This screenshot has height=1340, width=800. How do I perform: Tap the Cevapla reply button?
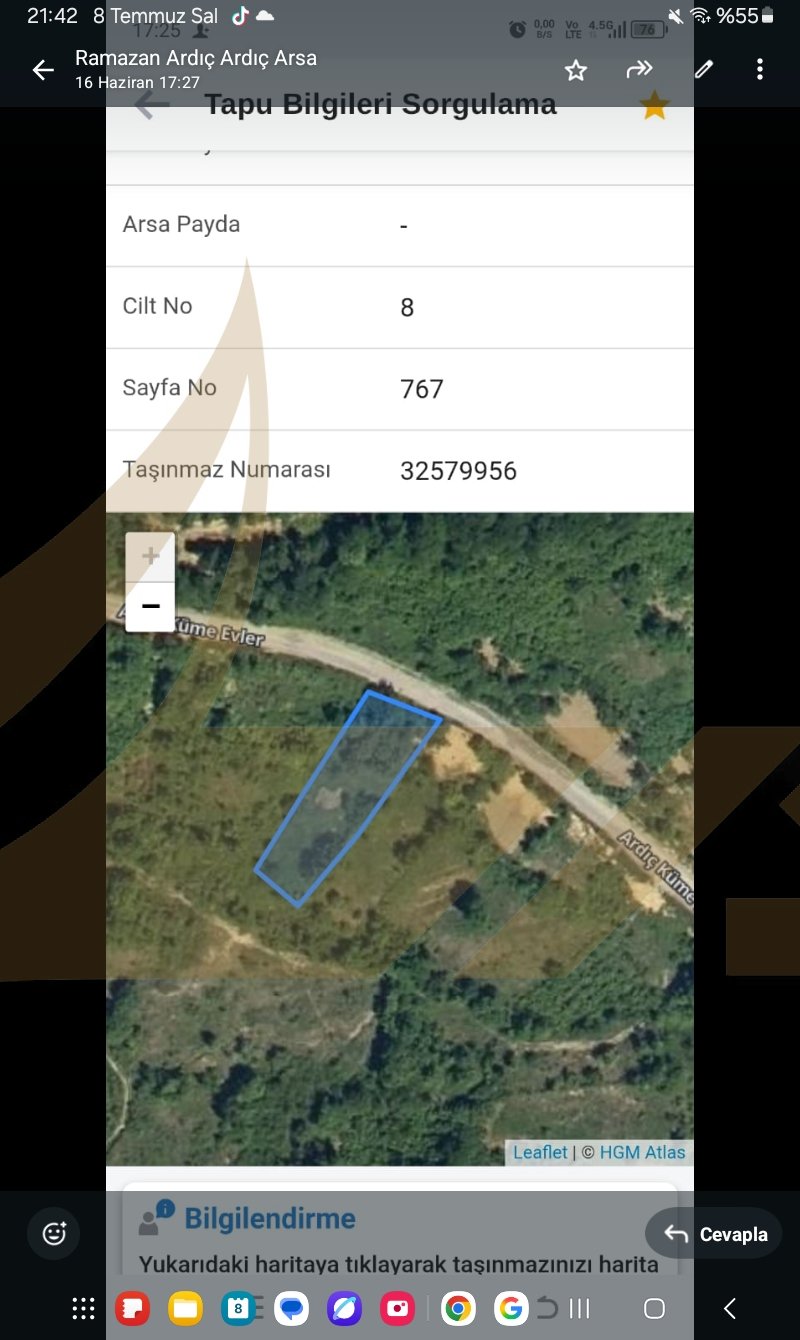(714, 1234)
